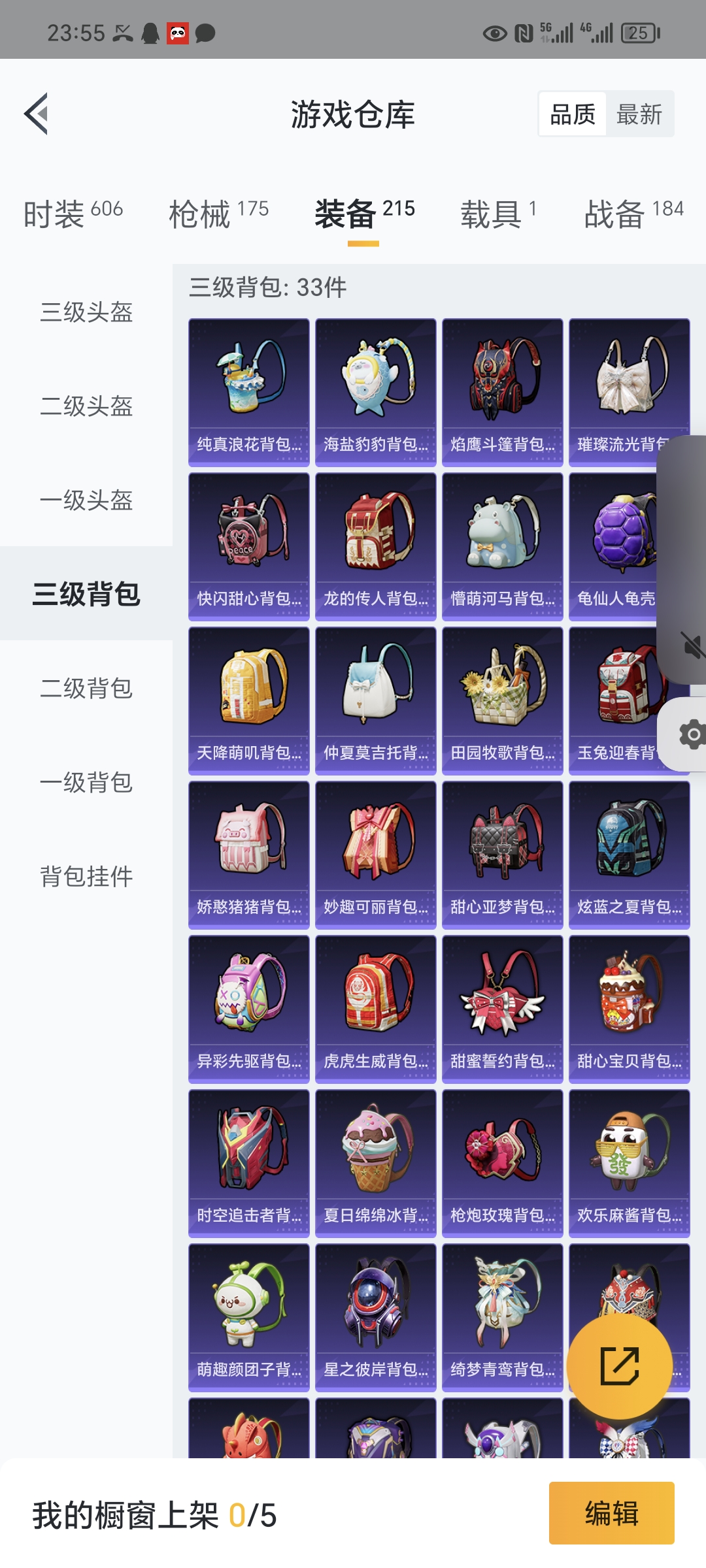Open the 甜心宝贝背包 item
706x1568 pixels.
point(630,1009)
